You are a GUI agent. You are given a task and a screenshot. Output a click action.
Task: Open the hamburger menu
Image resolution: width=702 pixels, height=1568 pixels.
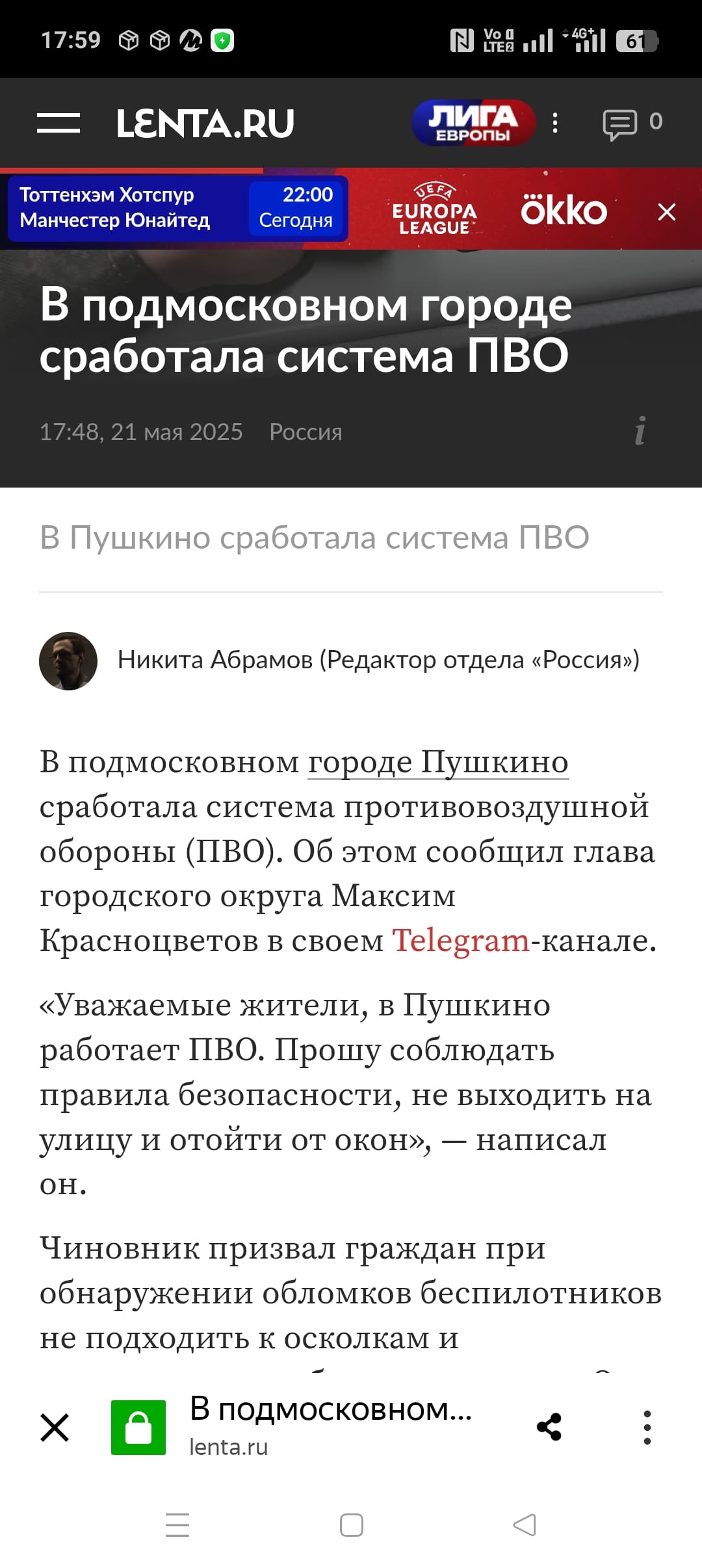tap(58, 123)
